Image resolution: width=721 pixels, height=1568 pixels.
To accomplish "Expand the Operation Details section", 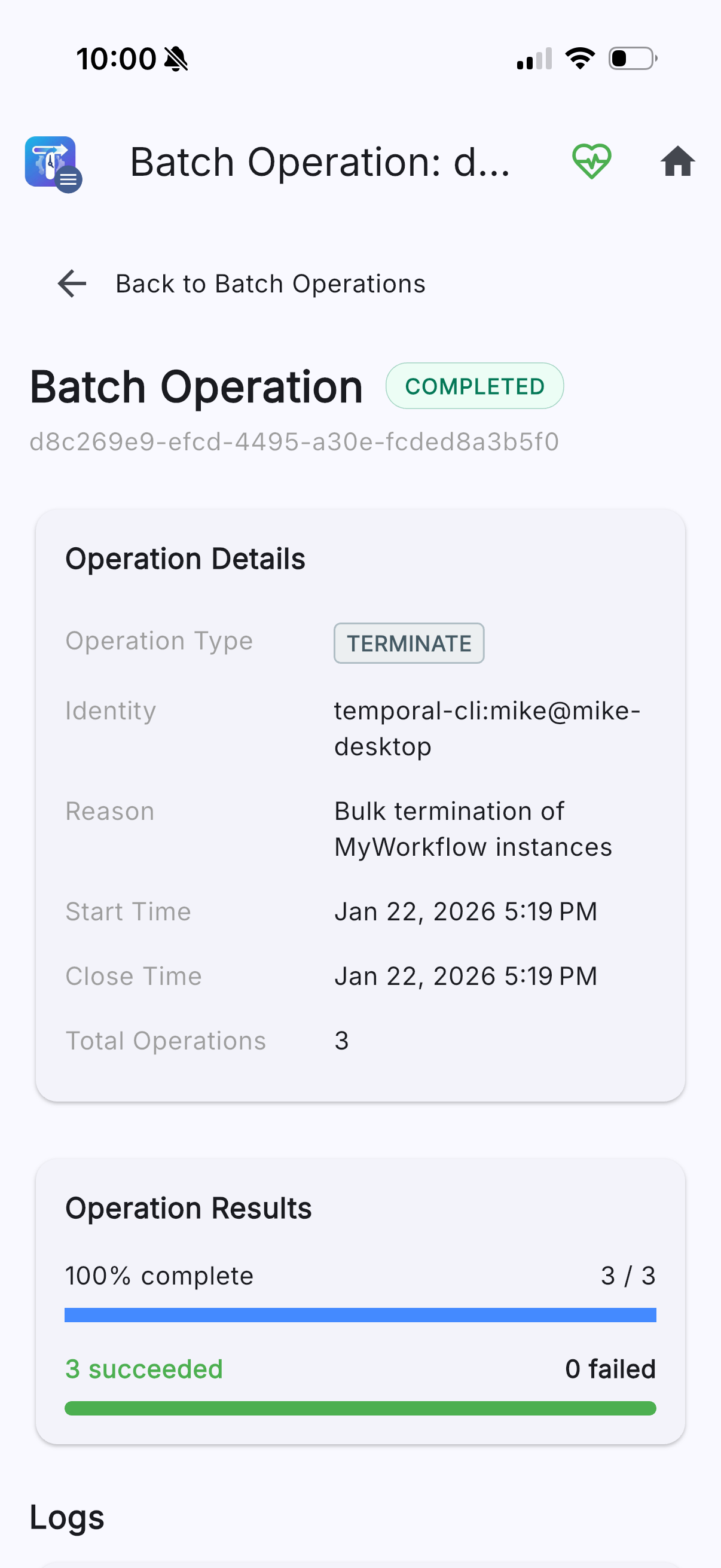I will 186,557.
